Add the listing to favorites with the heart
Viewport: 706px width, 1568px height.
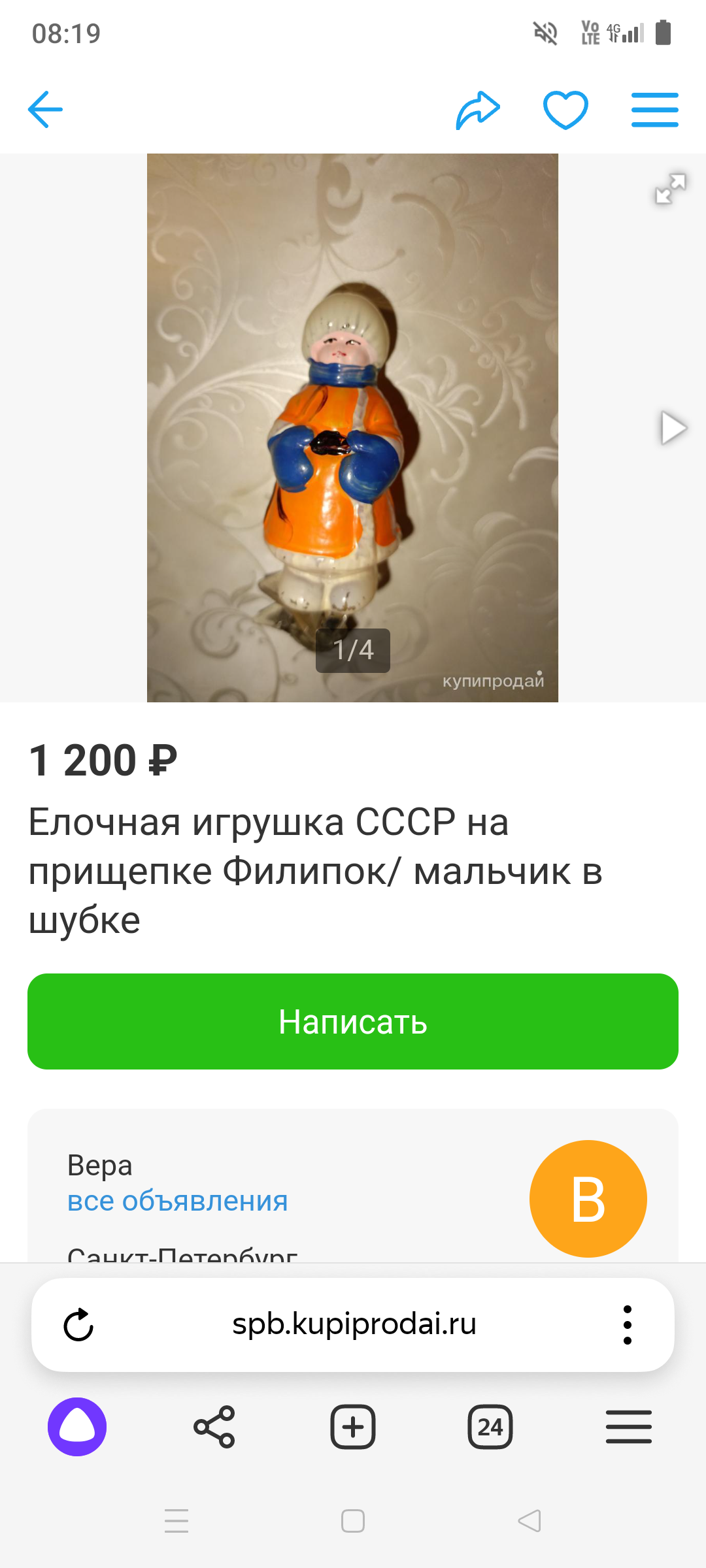[x=565, y=110]
